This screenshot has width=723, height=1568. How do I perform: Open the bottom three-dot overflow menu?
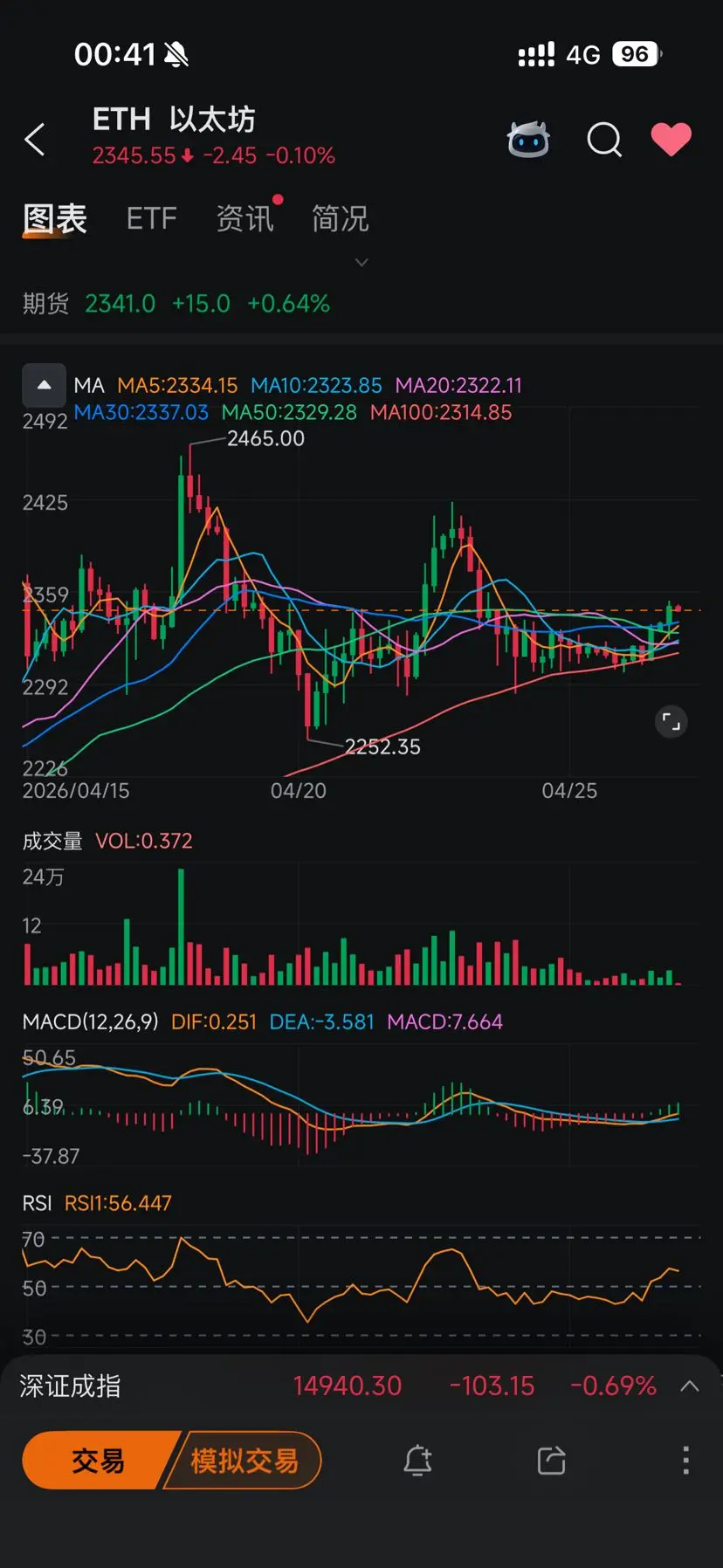(x=685, y=1460)
